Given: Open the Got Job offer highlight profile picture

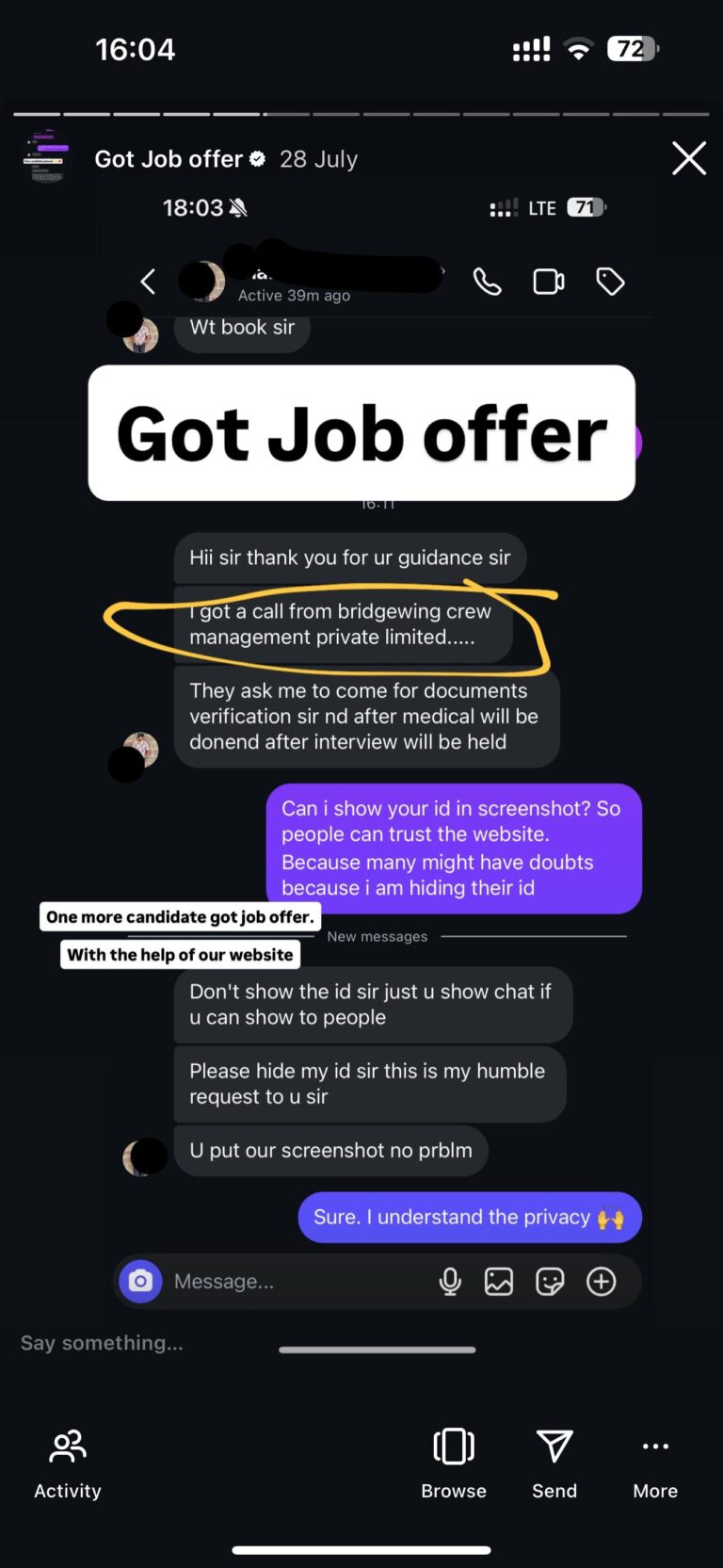Looking at the screenshot, I should (46, 158).
